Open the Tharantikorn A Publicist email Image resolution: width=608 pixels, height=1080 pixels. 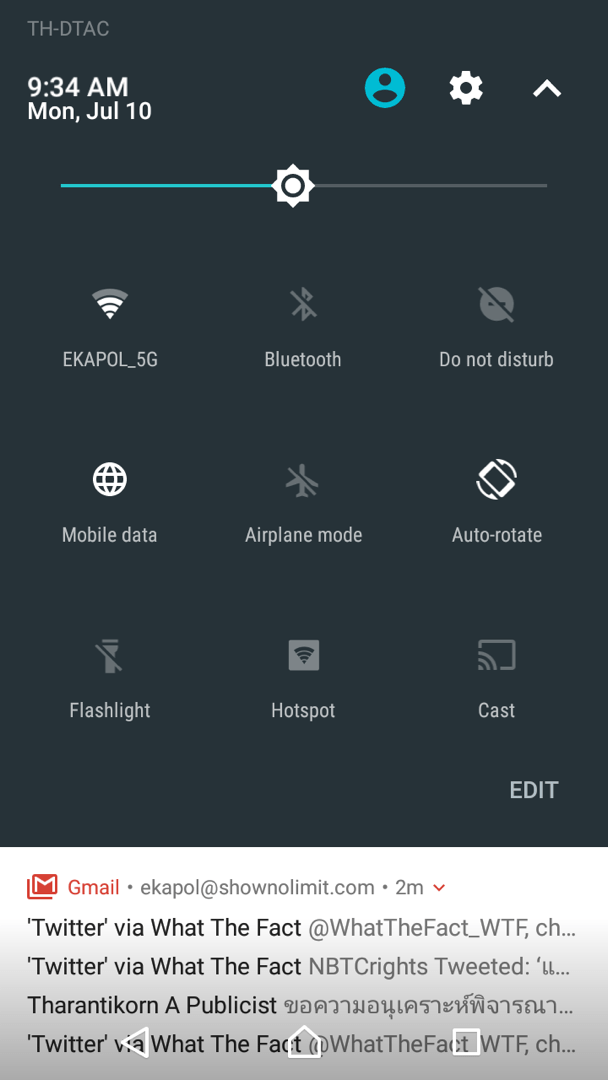[x=300, y=1005]
